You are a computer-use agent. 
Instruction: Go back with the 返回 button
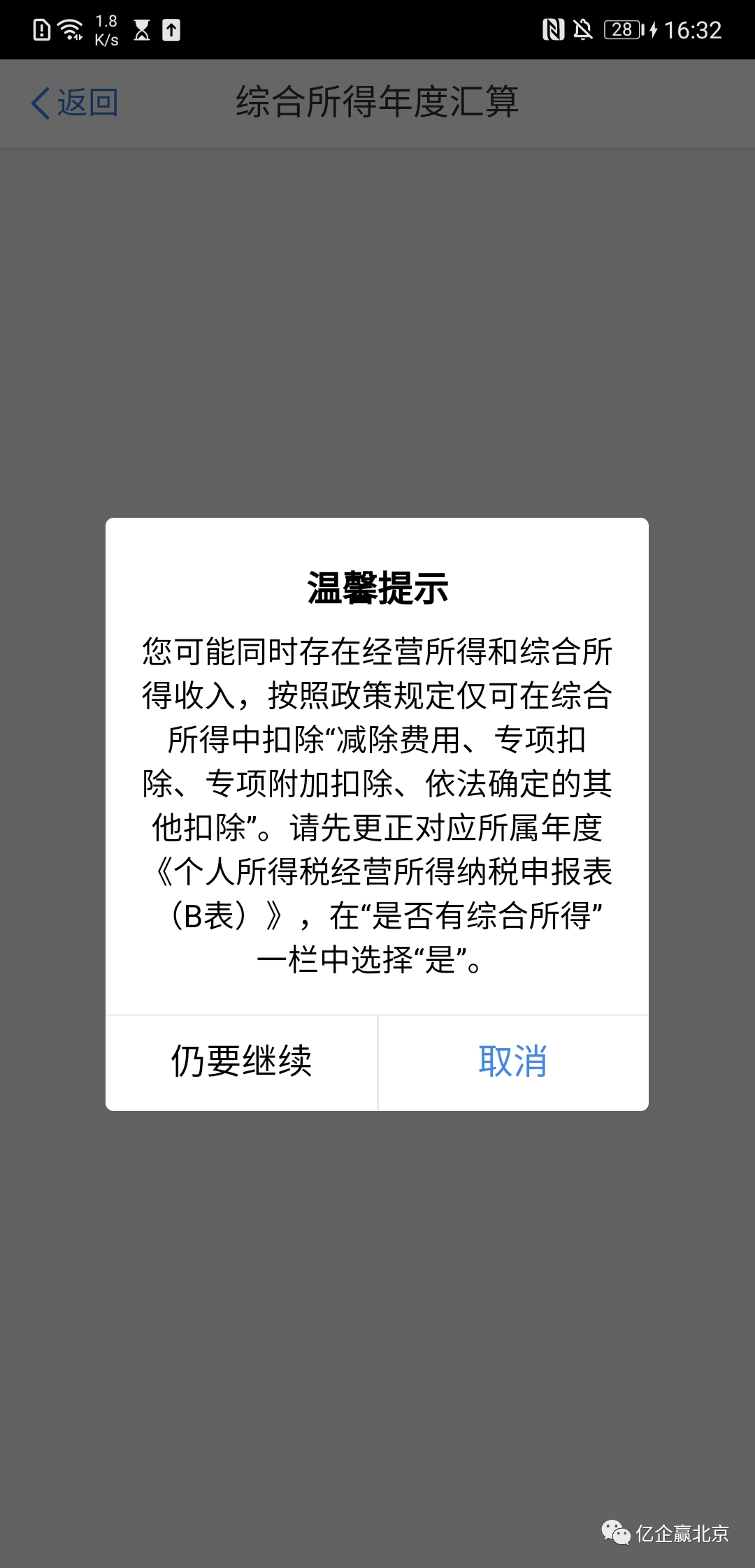(x=75, y=103)
